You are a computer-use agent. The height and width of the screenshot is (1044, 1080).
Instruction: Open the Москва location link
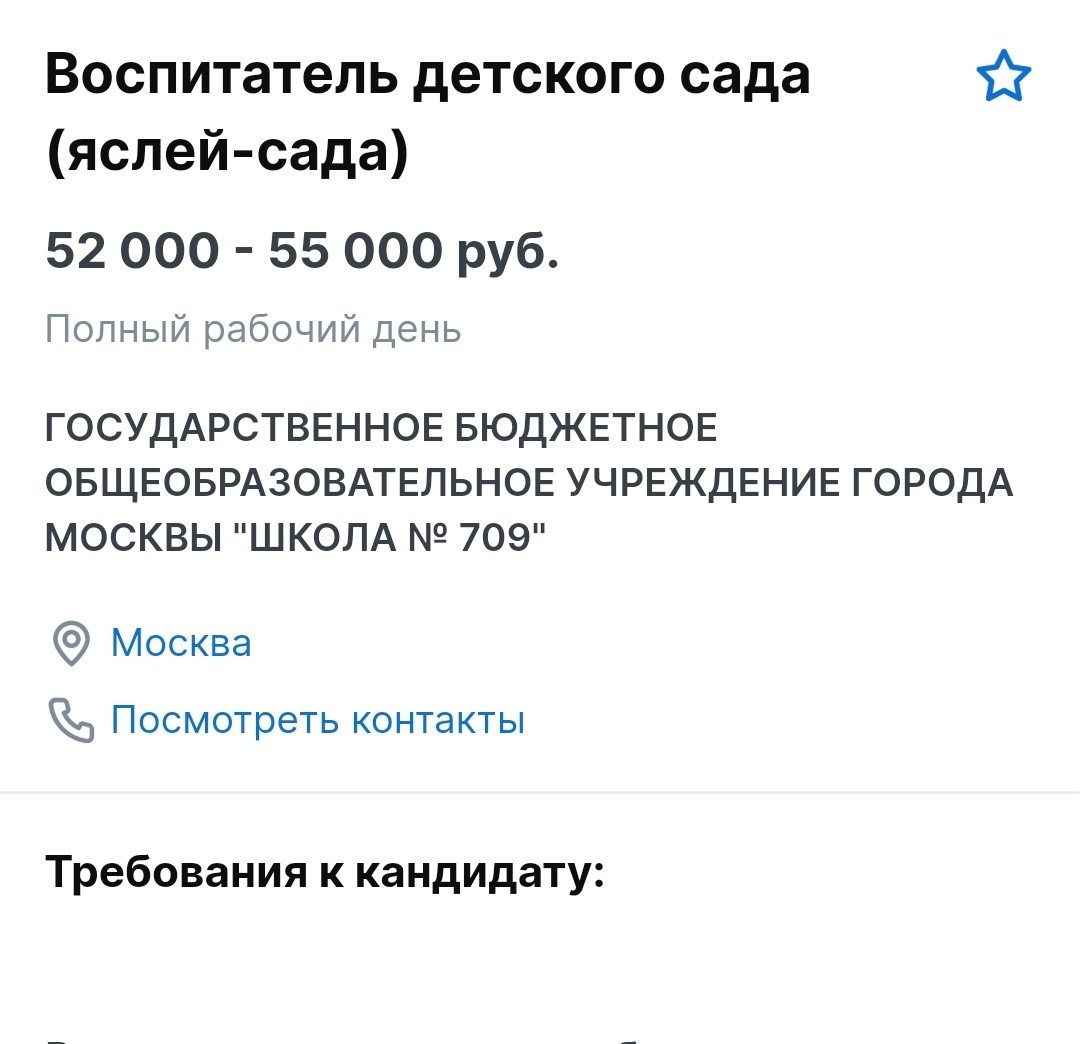point(181,643)
